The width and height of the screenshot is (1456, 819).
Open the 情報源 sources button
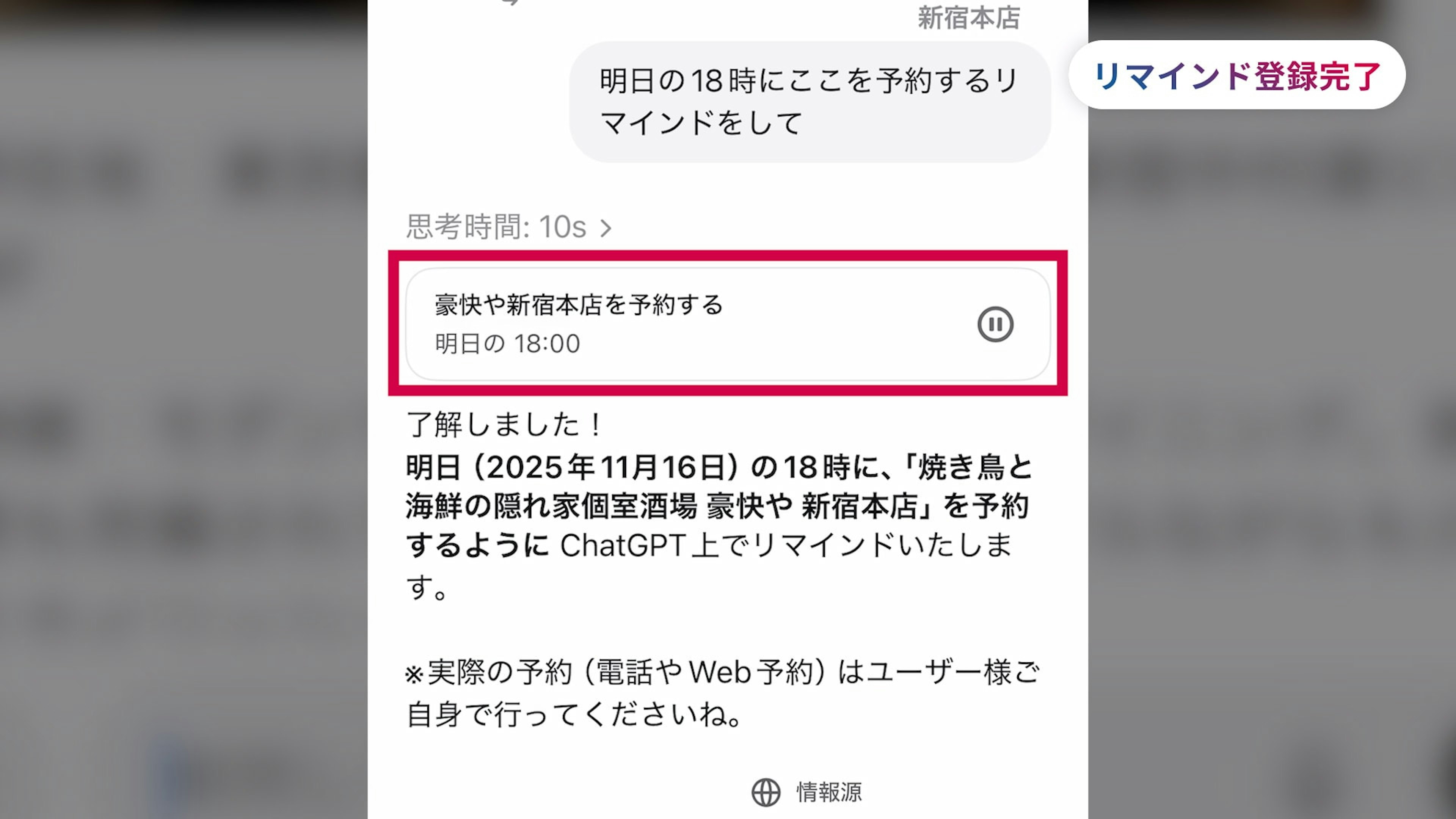coord(806,792)
